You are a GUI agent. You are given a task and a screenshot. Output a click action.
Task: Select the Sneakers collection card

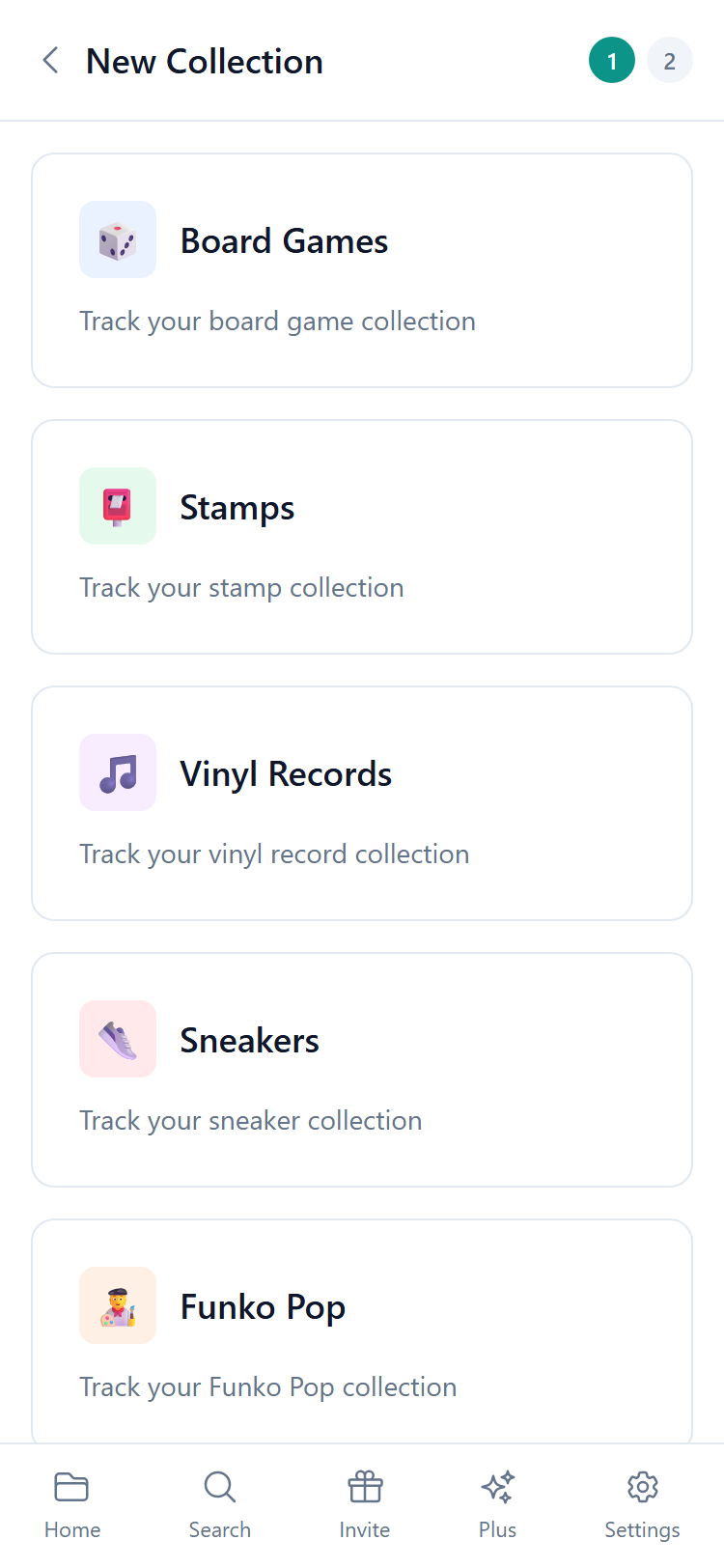click(x=362, y=1070)
